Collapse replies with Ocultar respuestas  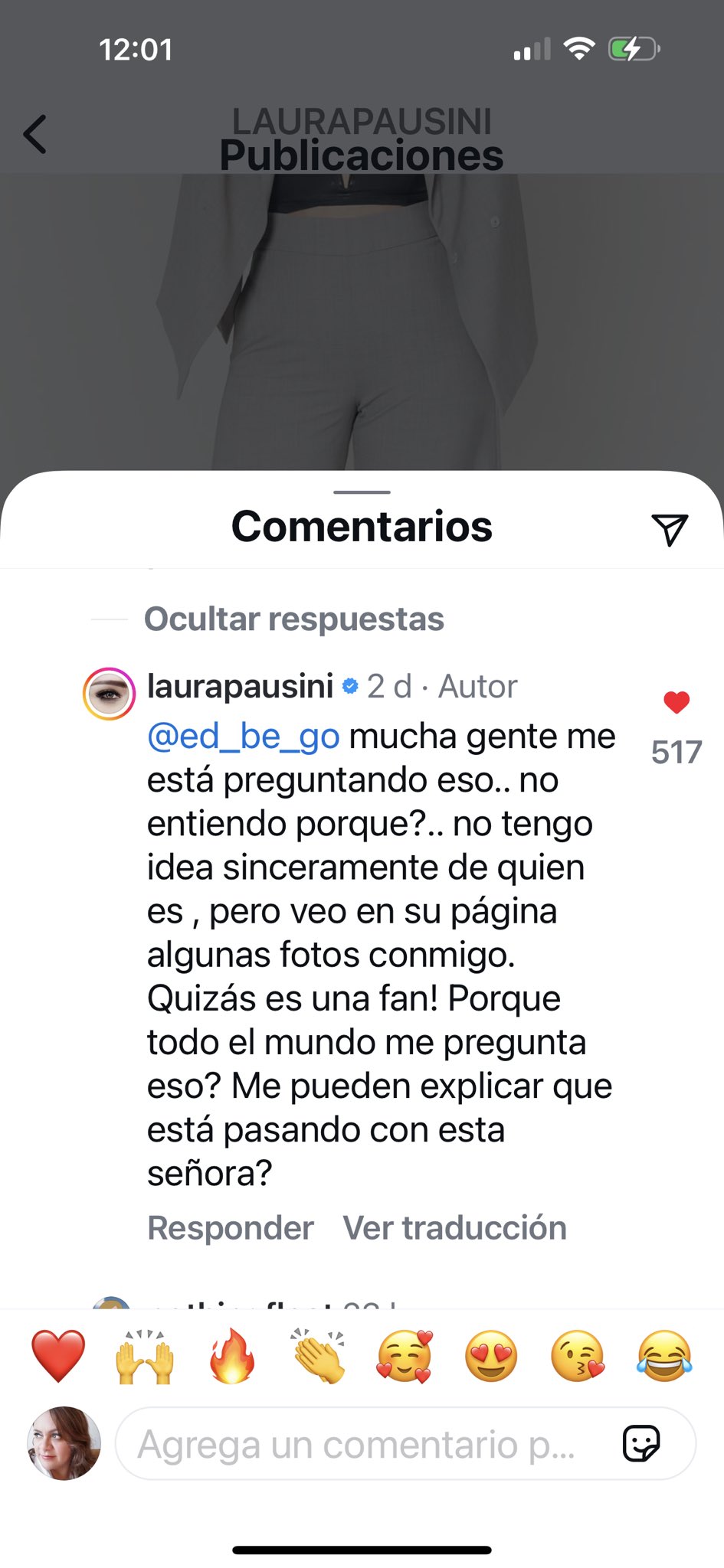[x=293, y=619]
